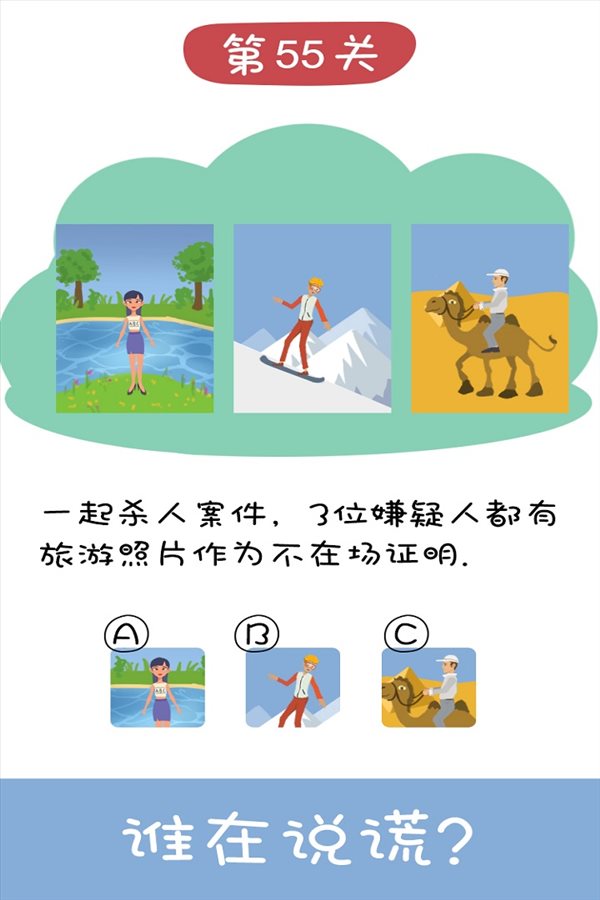Select answer A, the woman by the lake

pyautogui.click(x=157, y=687)
